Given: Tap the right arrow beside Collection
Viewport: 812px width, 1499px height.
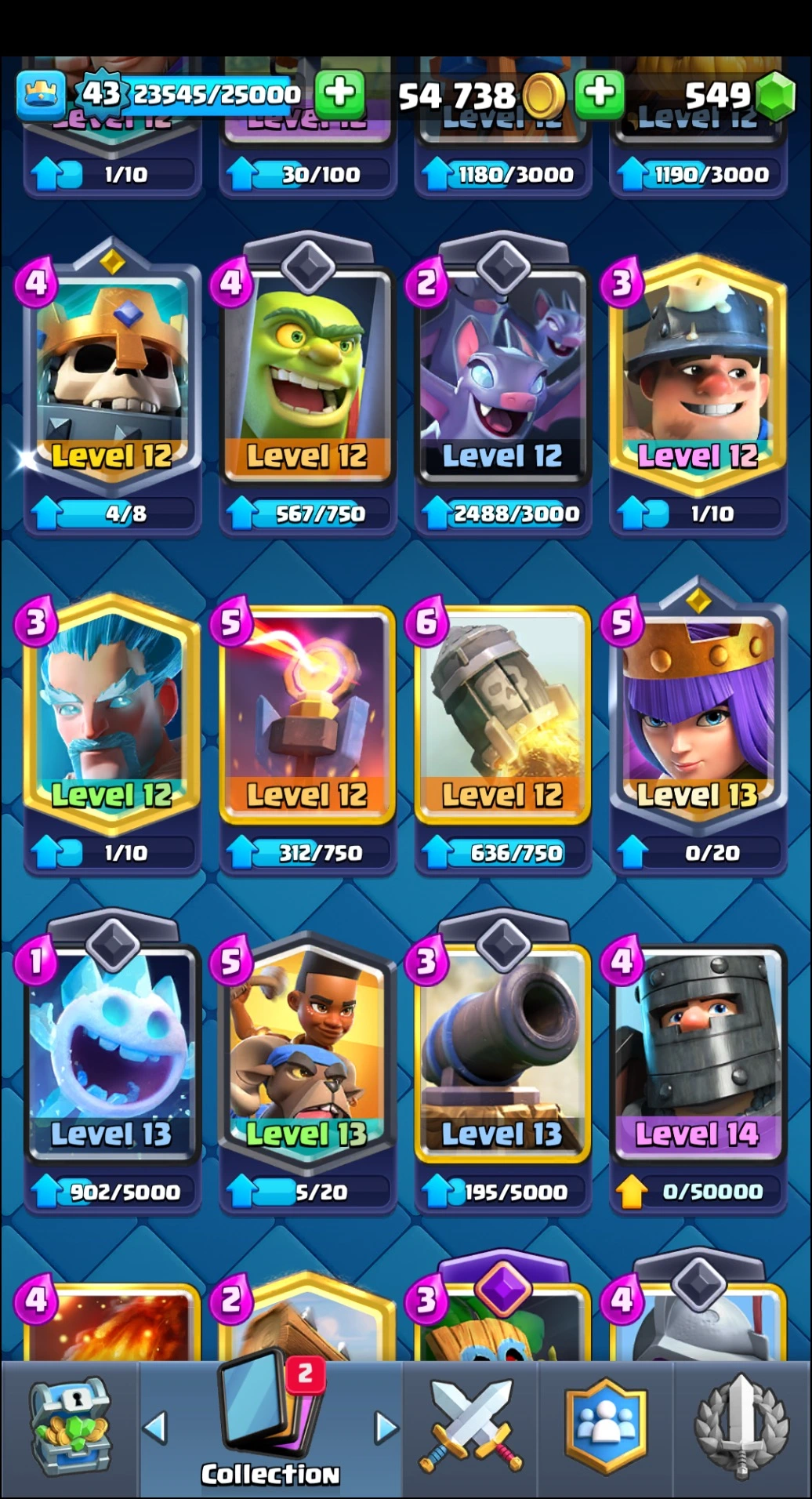Looking at the screenshot, I should [x=385, y=1428].
